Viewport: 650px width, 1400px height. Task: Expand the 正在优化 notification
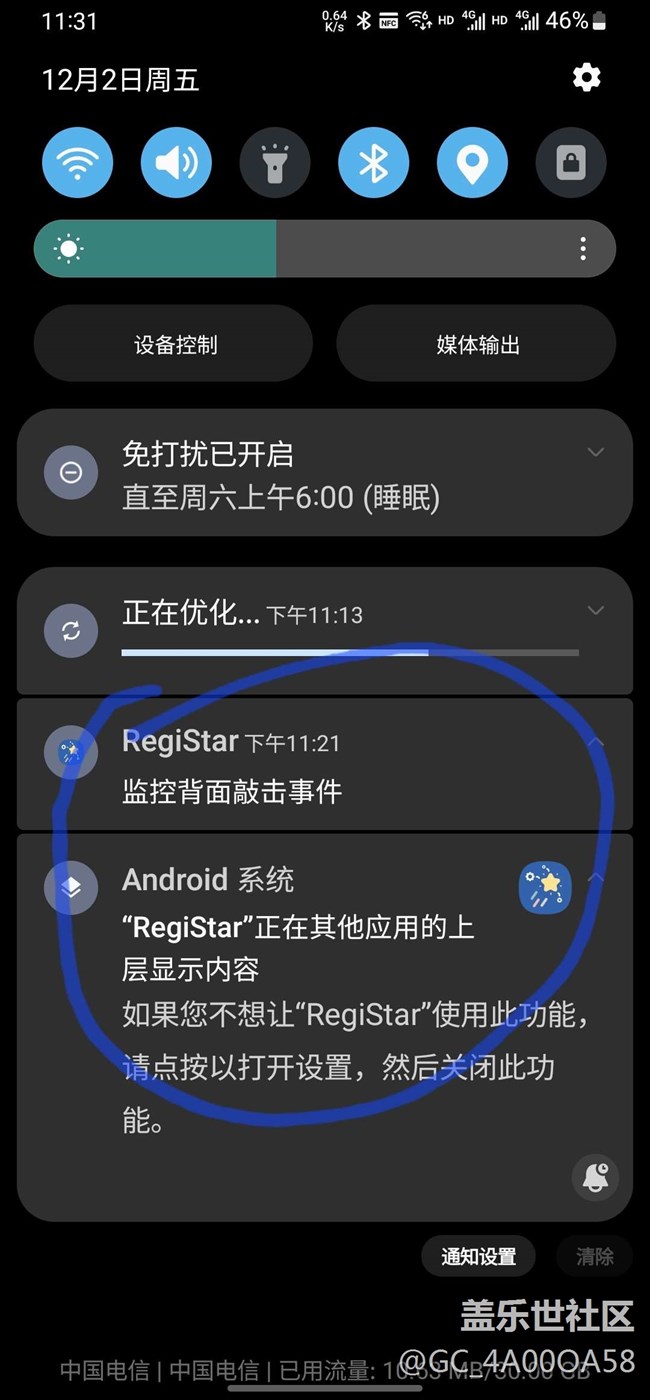pyautogui.click(x=596, y=610)
